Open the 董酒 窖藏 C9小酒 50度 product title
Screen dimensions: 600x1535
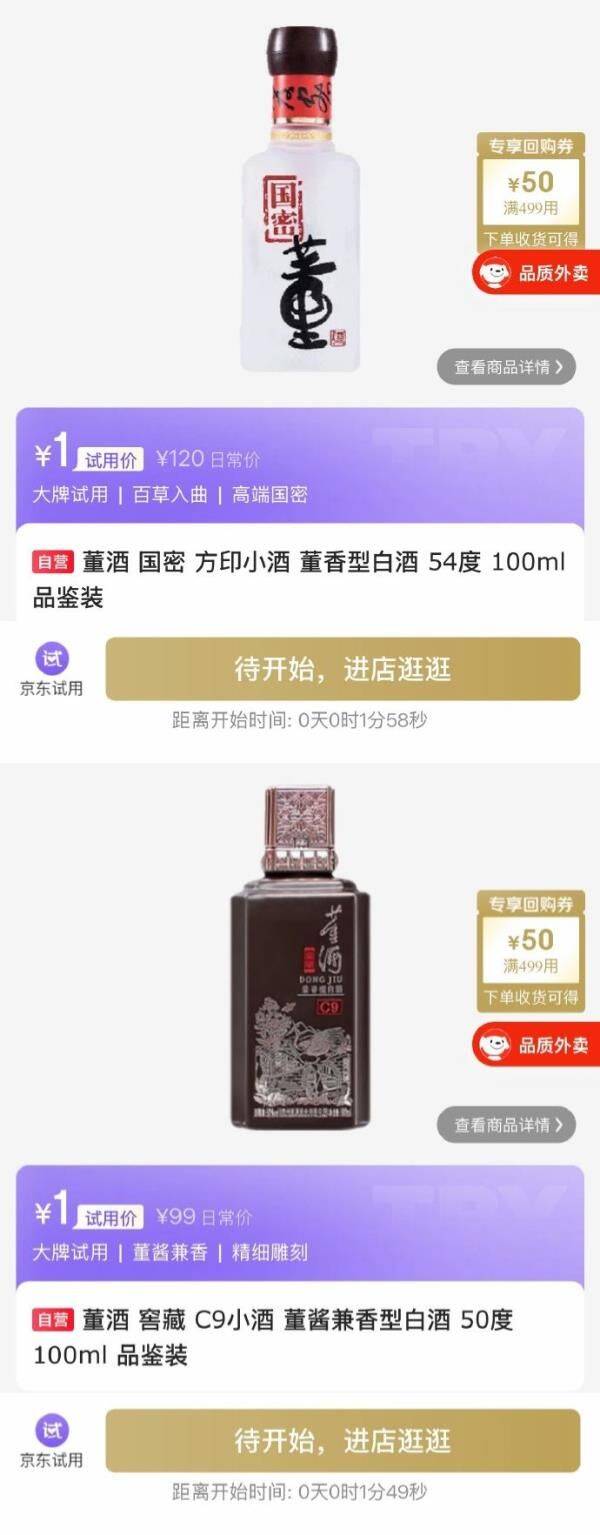click(273, 1338)
